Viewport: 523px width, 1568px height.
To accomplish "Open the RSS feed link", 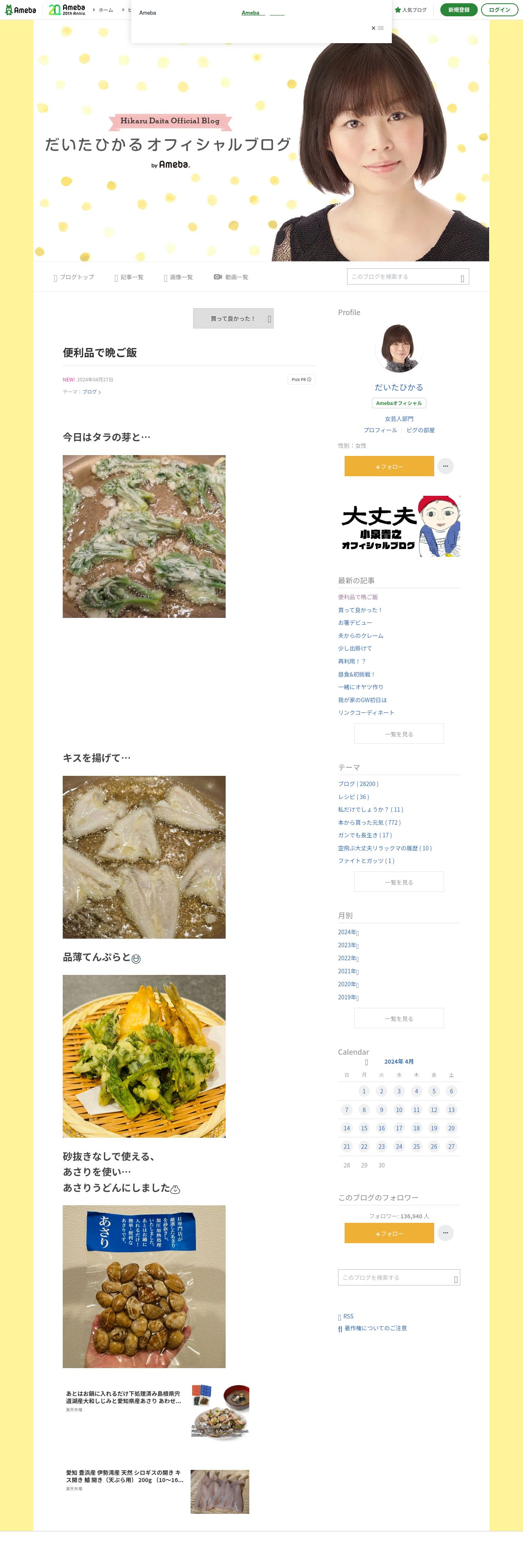I will coord(348,1316).
